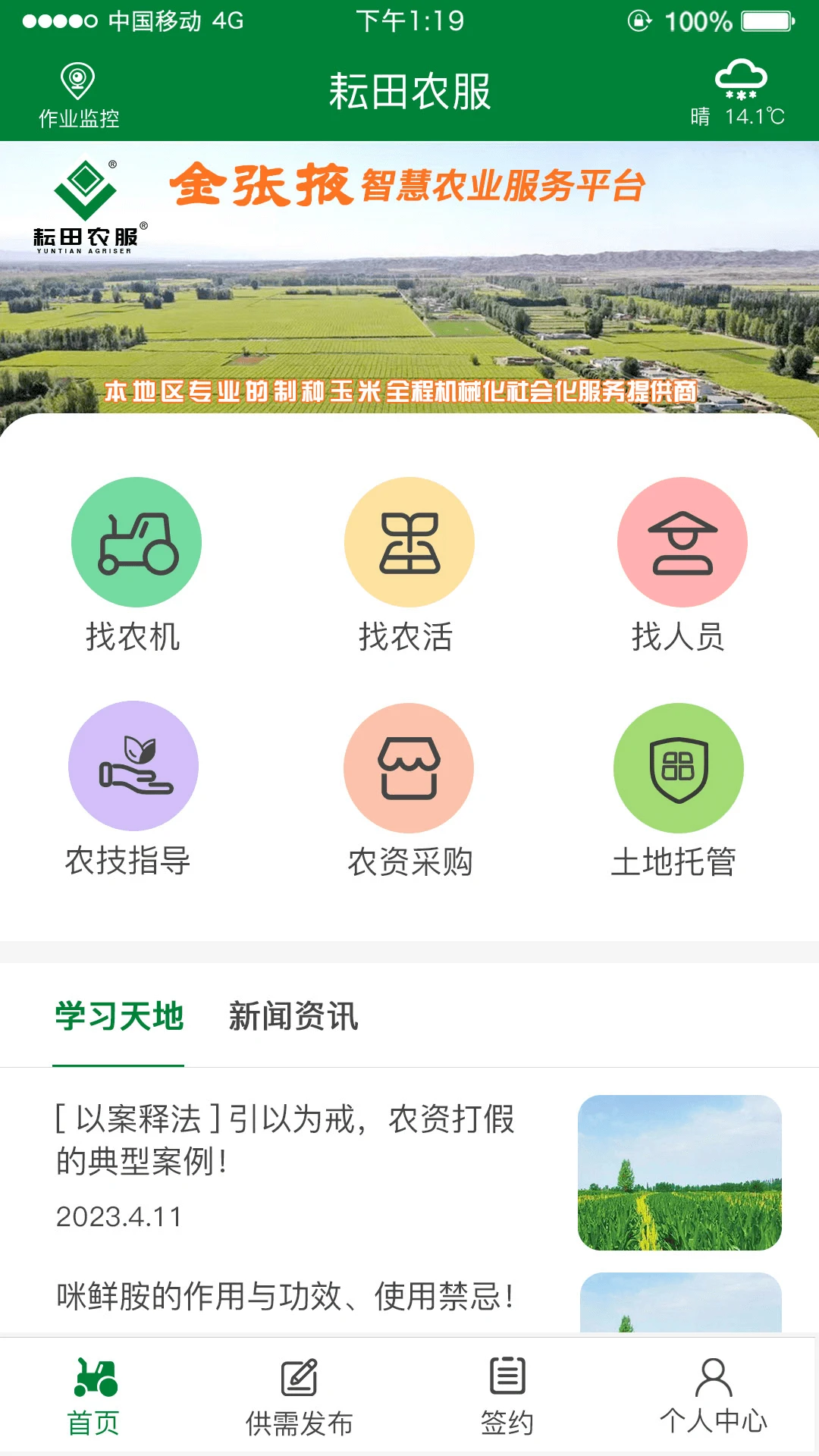
Task: Open 农技指导 hand-with-leaf icon
Action: pyautogui.click(x=136, y=767)
